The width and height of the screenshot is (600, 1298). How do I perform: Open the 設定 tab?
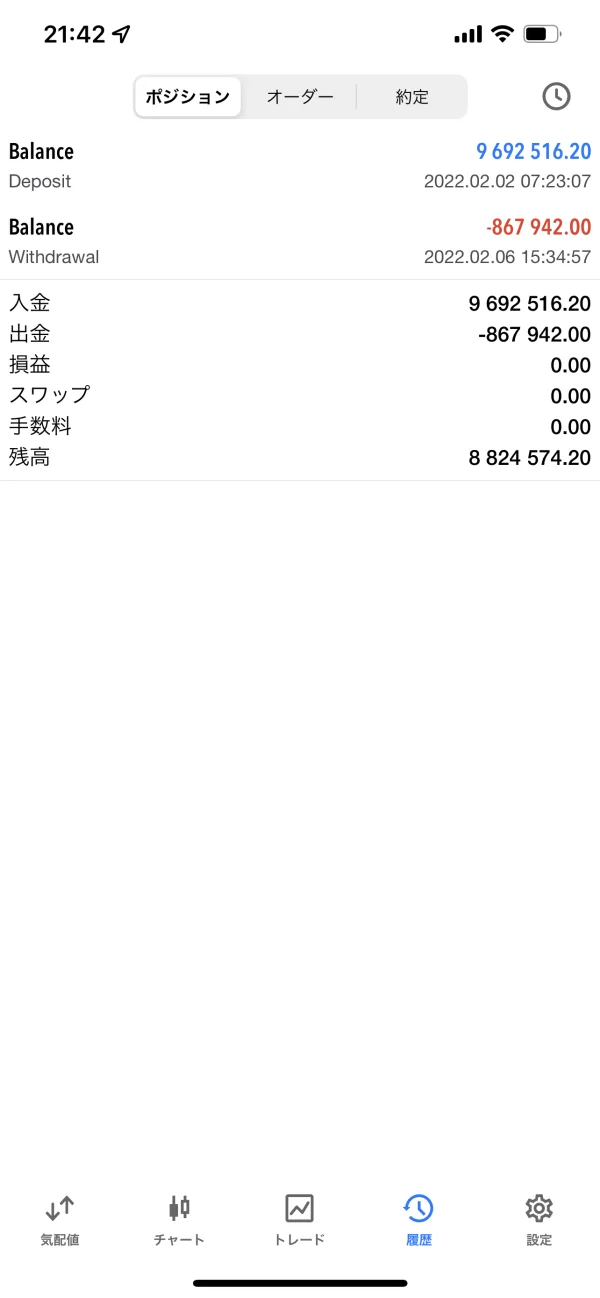click(x=539, y=1220)
